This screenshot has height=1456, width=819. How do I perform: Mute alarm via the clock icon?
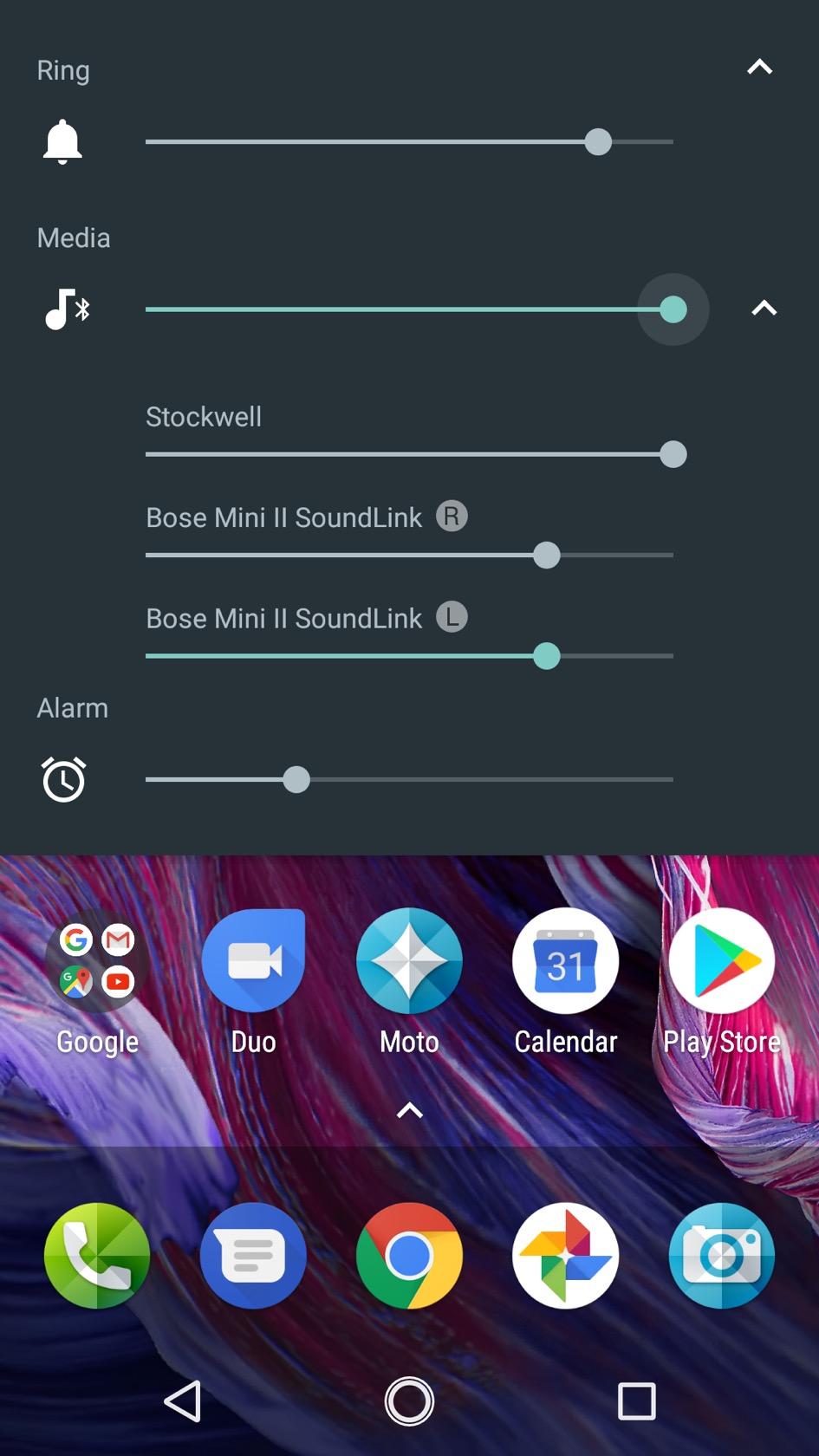click(63, 779)
